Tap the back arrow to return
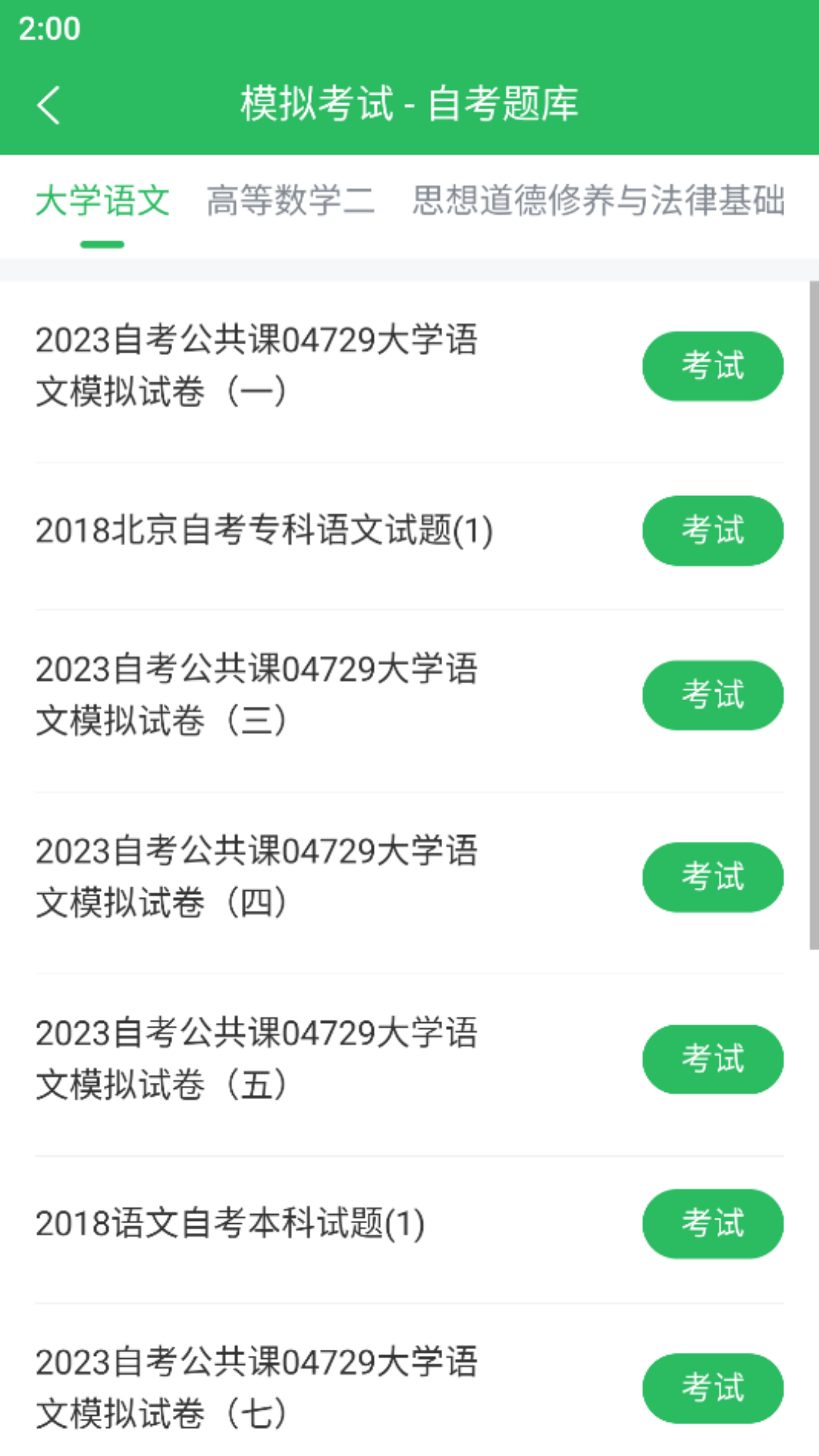Viewport: 819px width, 1456px height. tap(49, 105)
